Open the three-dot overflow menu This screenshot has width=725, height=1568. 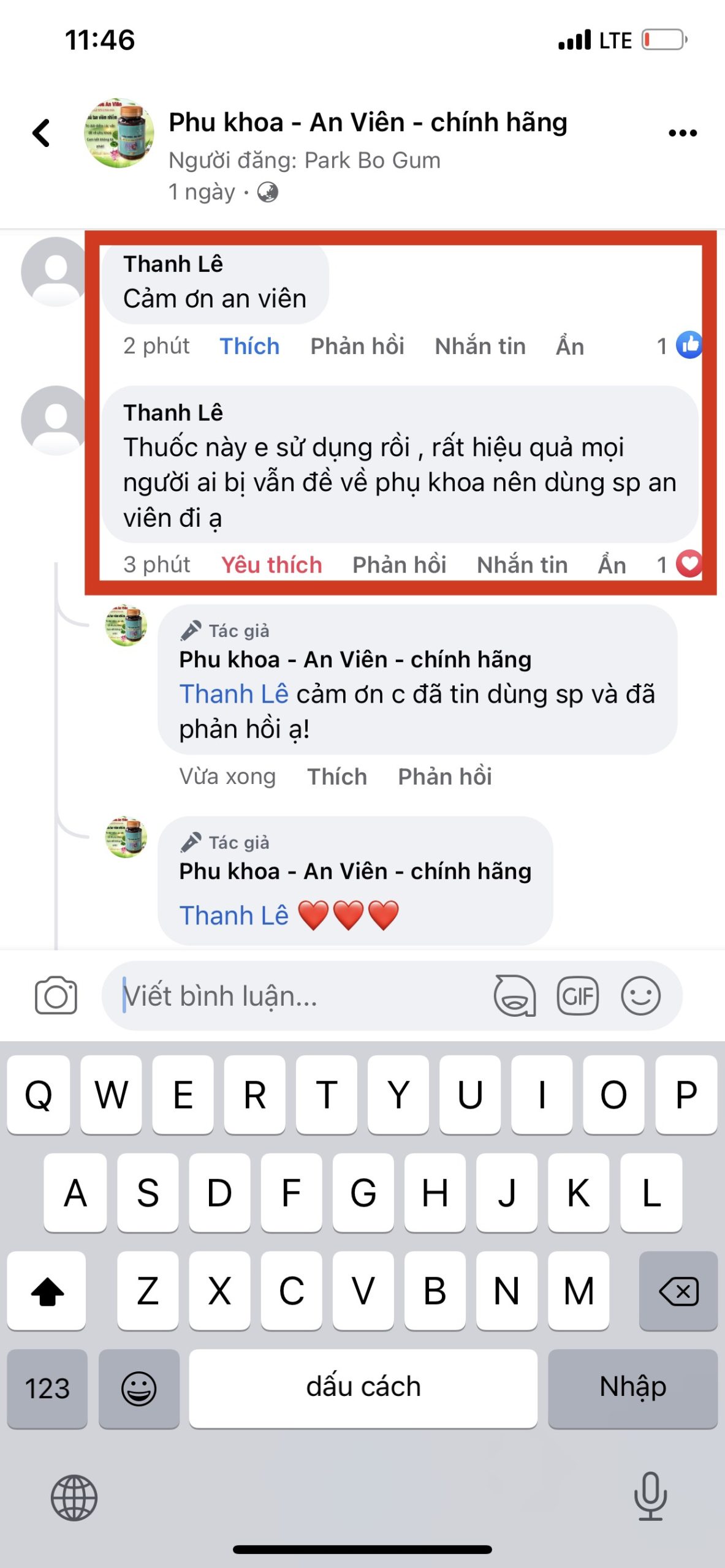click(x=682, y=133)
